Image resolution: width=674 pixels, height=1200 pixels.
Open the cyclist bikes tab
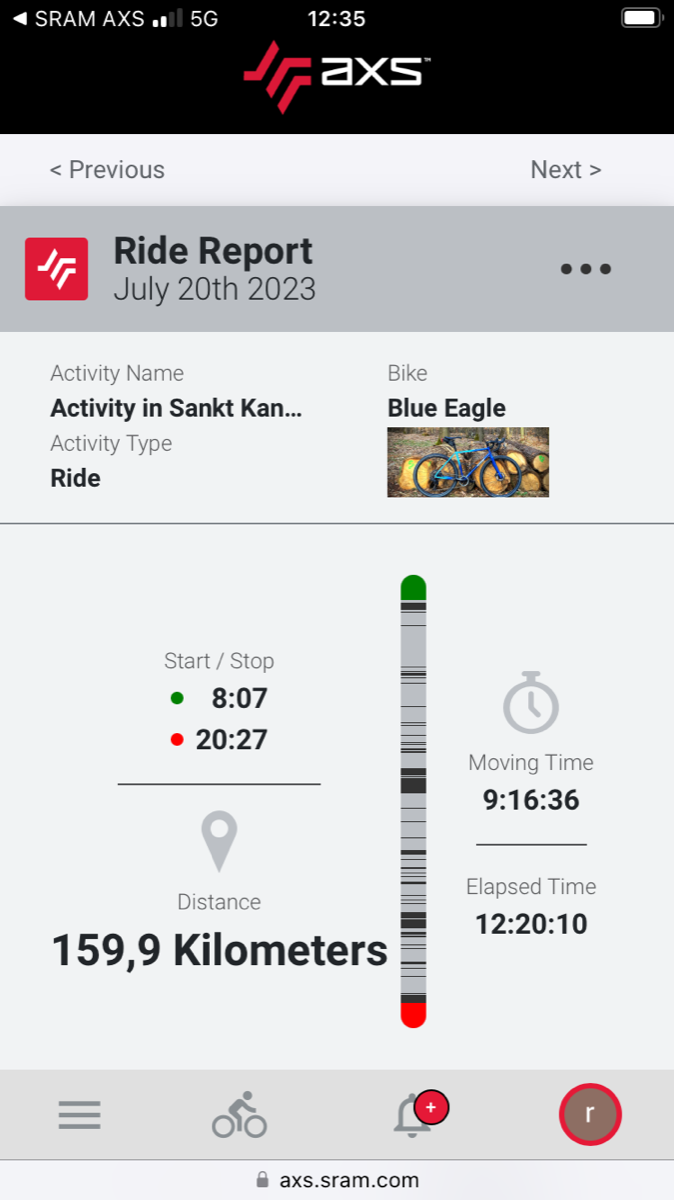(239, 1114)
